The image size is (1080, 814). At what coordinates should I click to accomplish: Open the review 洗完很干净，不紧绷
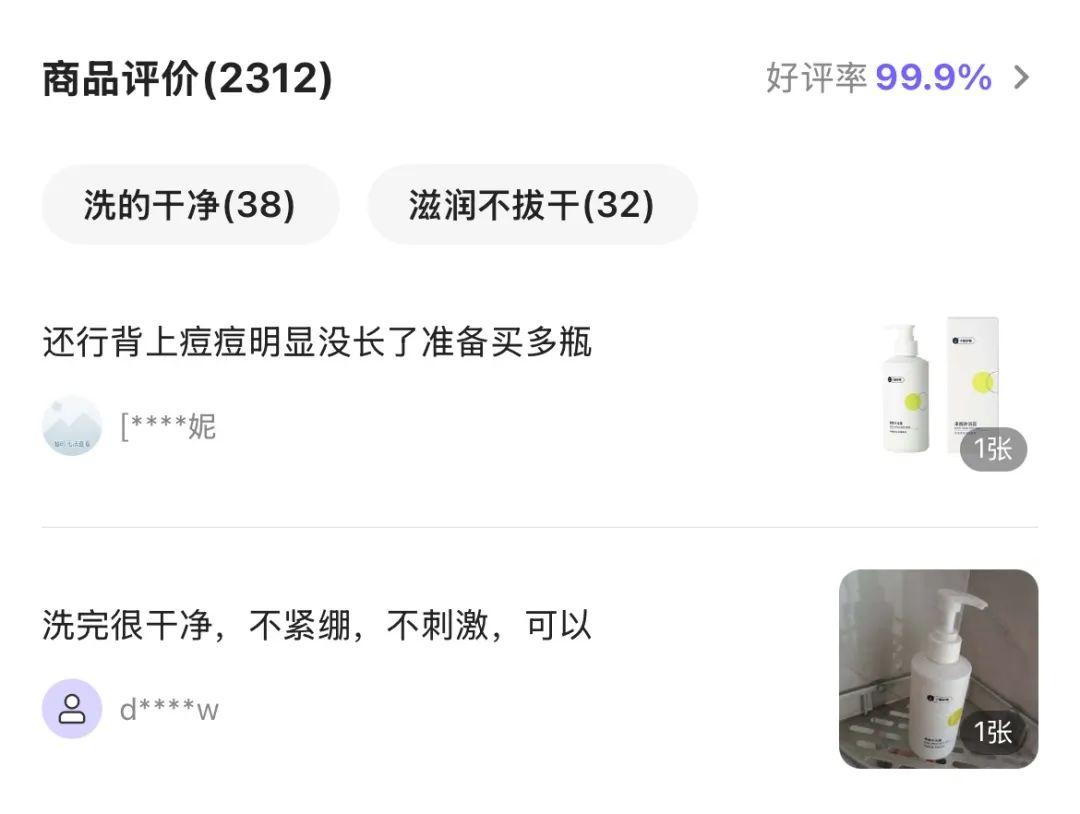(x=317, y=626)
